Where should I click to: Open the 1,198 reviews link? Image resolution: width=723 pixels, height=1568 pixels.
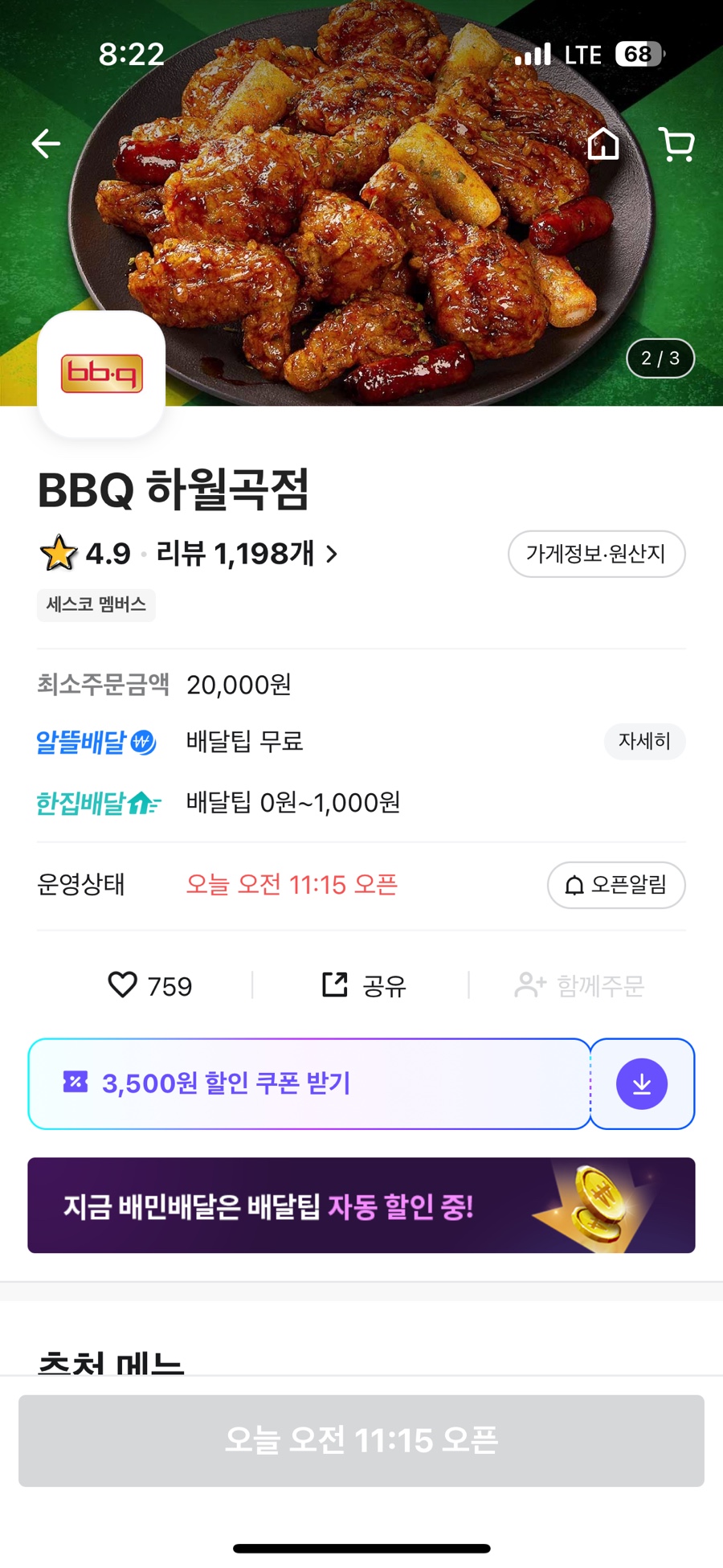click(x=247, y=554)
